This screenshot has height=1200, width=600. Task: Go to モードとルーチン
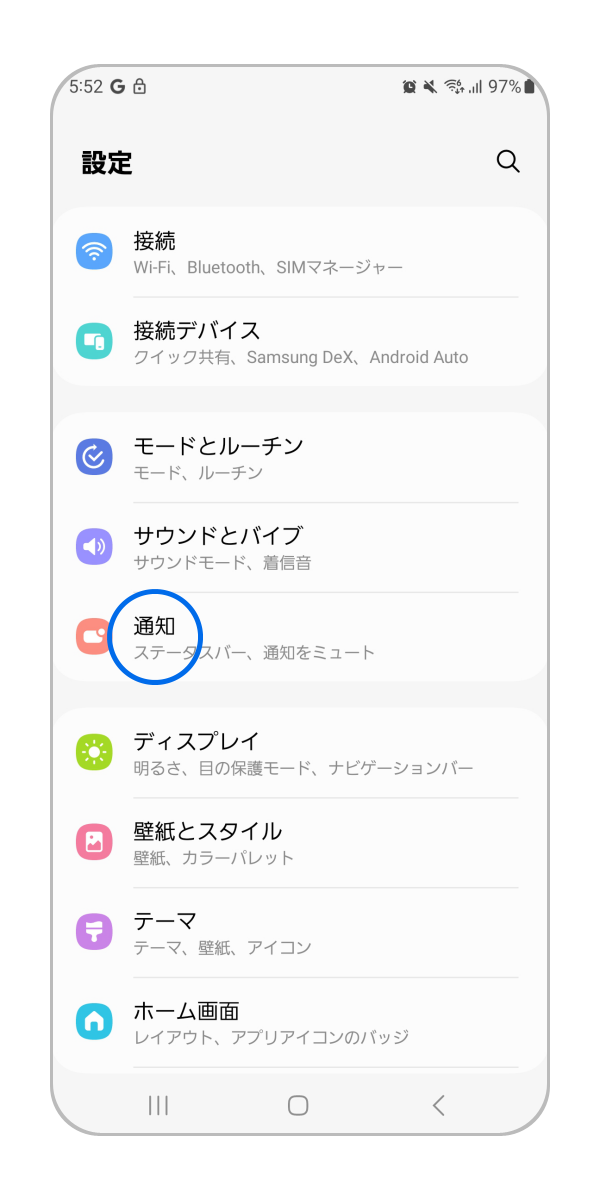click(300, 457)
